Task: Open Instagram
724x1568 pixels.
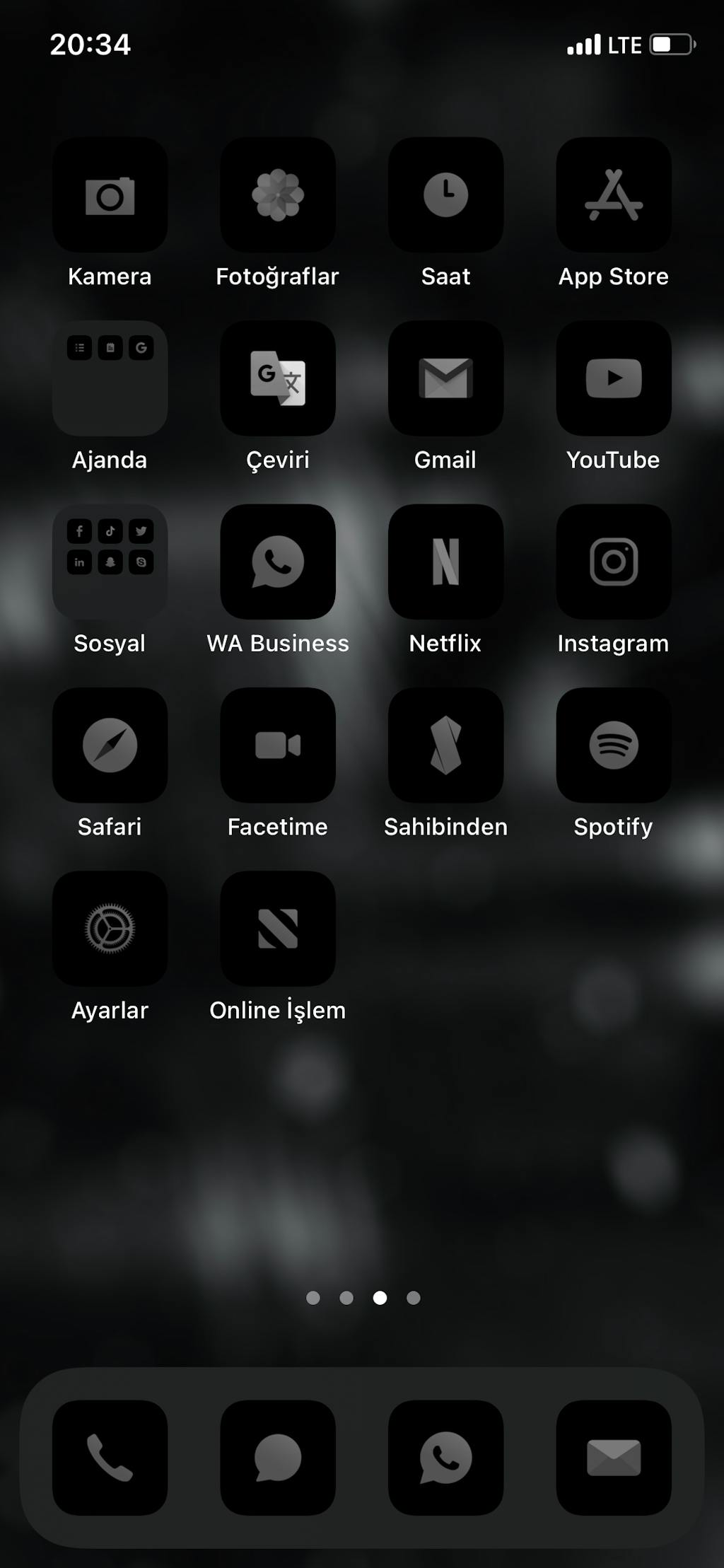Action: click(x=614, y=562)
